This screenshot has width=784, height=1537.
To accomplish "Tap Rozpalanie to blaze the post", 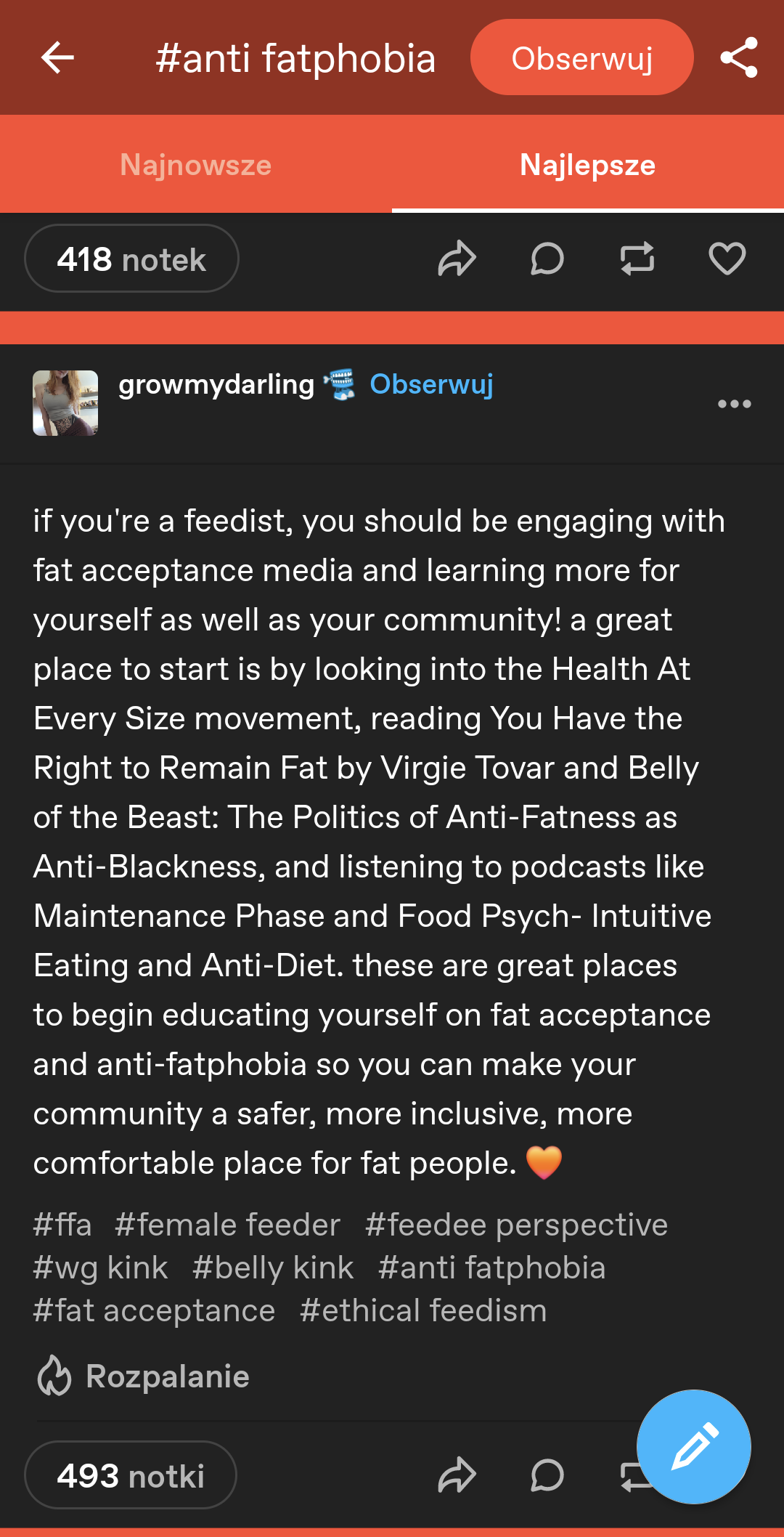I will 144,1376.
